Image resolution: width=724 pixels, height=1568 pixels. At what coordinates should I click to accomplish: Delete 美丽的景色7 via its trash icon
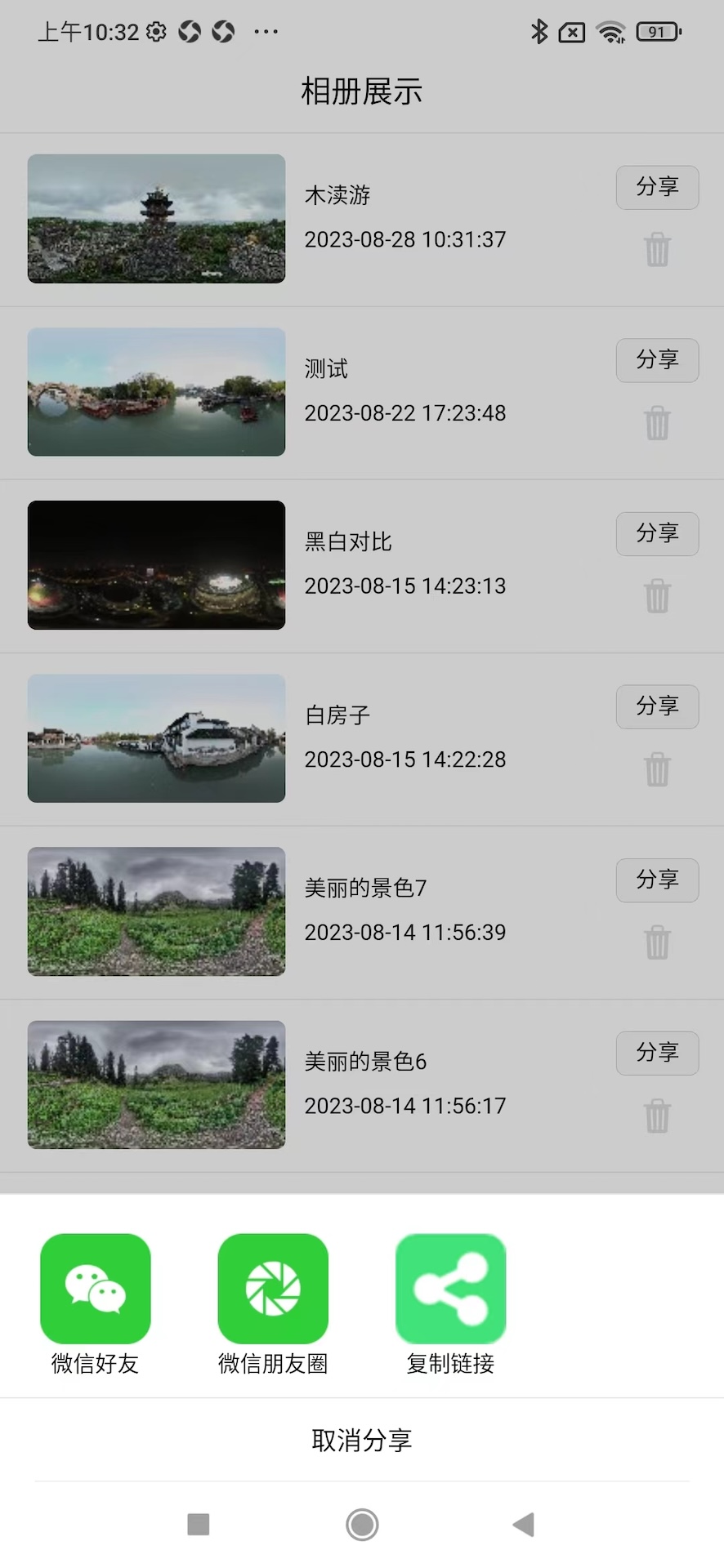[x=657, y=942]
